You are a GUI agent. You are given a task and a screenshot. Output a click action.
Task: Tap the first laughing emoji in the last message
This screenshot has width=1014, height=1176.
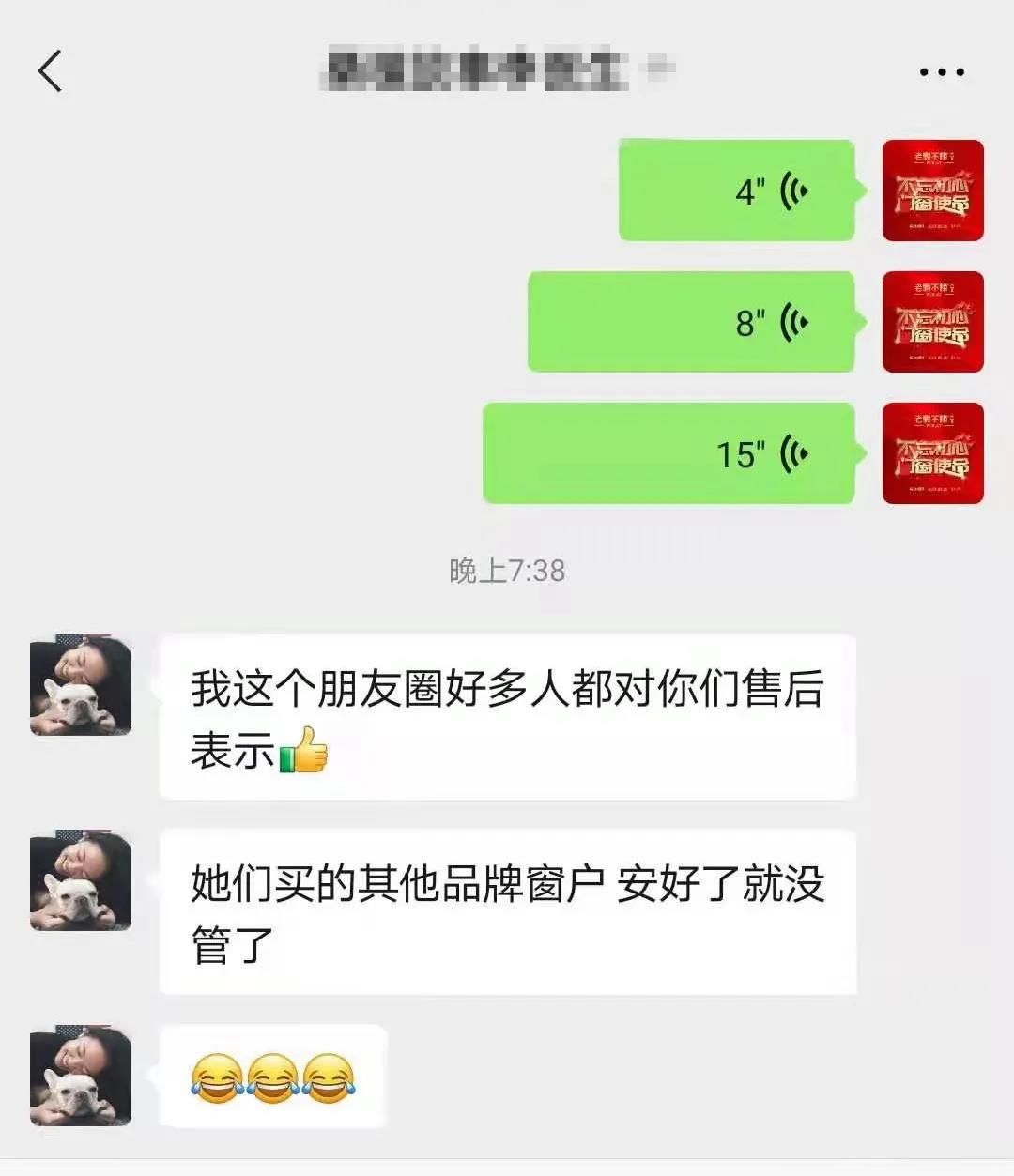[214, 1078]
